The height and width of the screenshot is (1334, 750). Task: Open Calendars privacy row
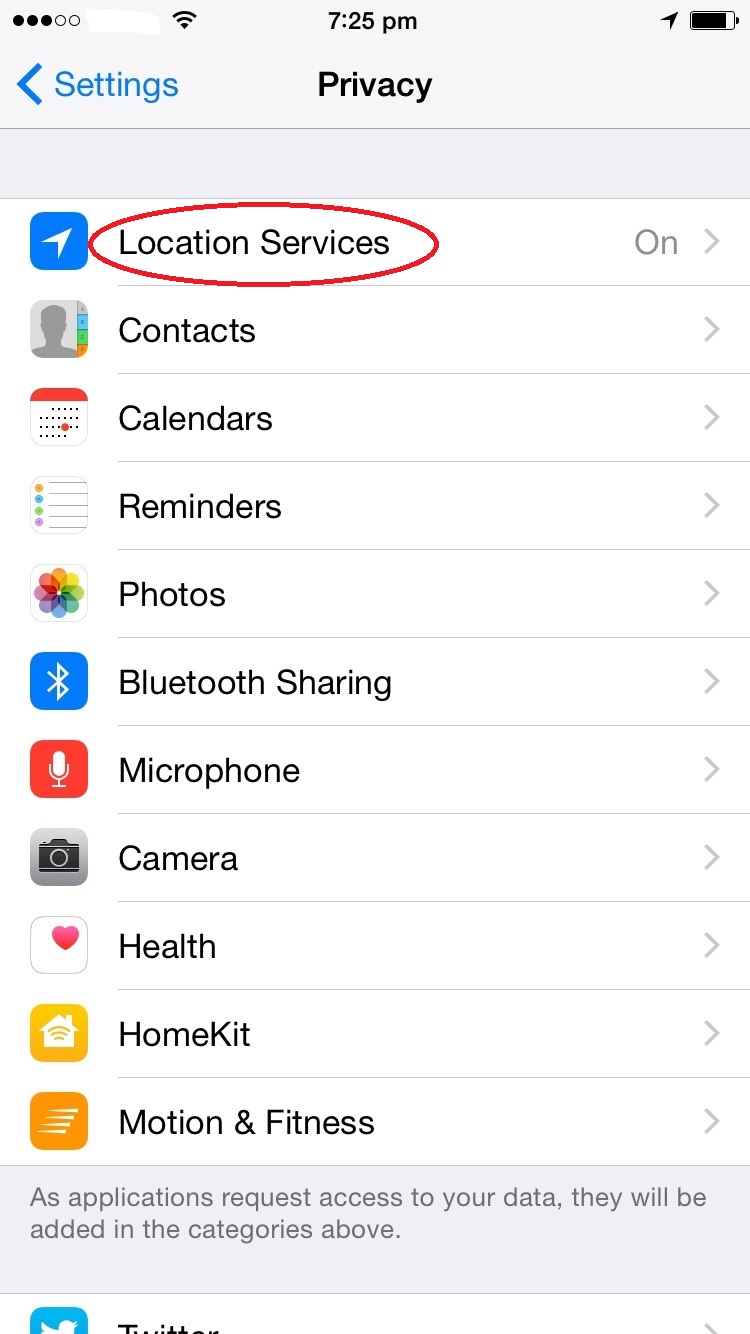(x=375, y=418)
